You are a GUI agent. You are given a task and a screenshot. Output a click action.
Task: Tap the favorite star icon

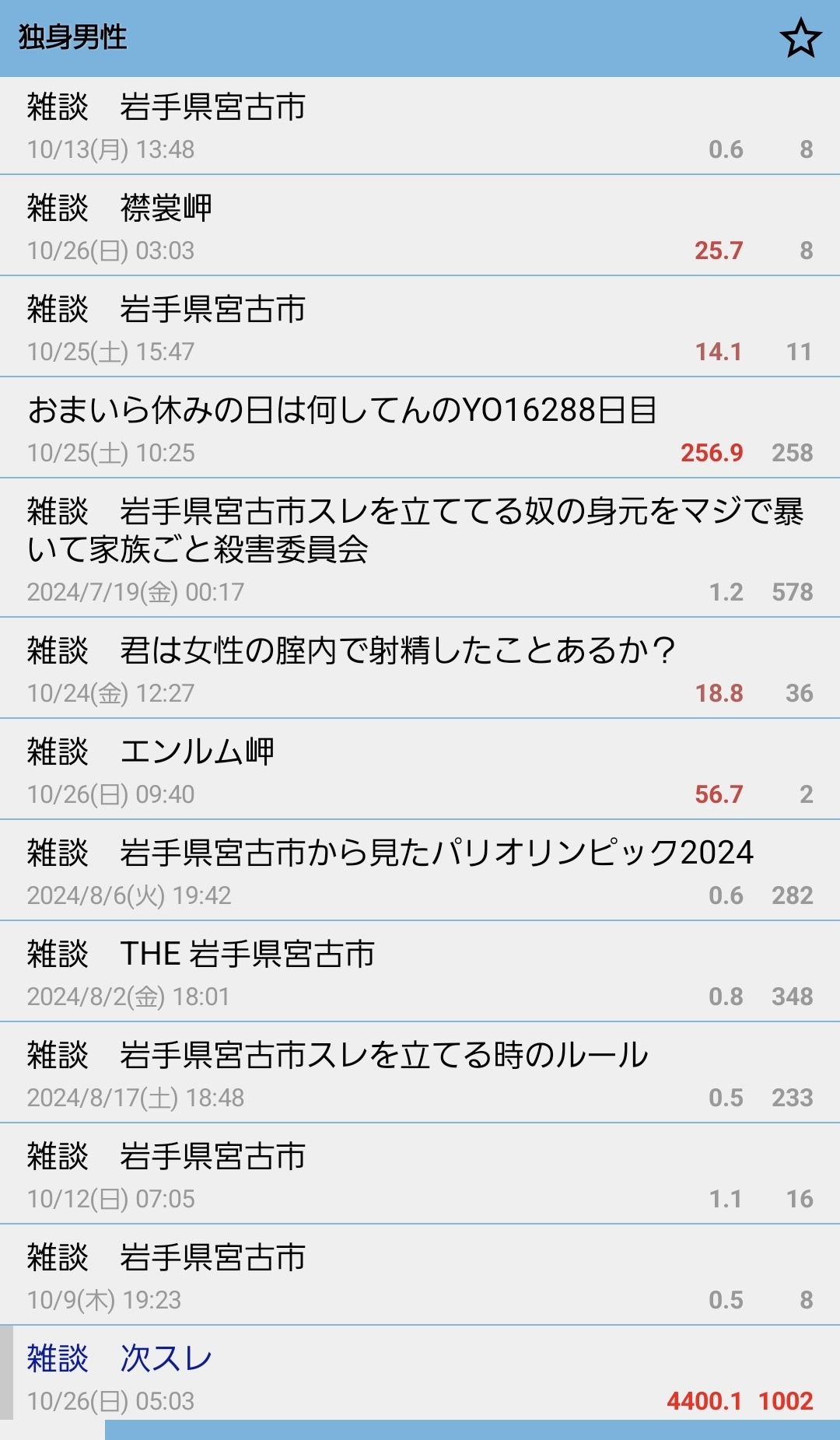tap(800, 39)
